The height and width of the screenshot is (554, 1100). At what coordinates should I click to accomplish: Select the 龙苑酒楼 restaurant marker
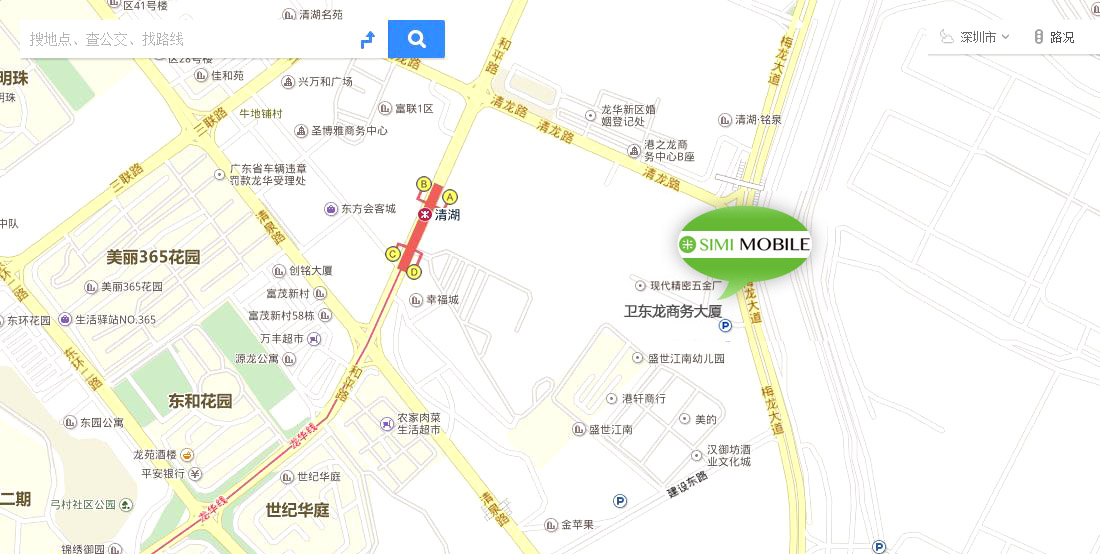pyautogui.click(x=187, y=455)
